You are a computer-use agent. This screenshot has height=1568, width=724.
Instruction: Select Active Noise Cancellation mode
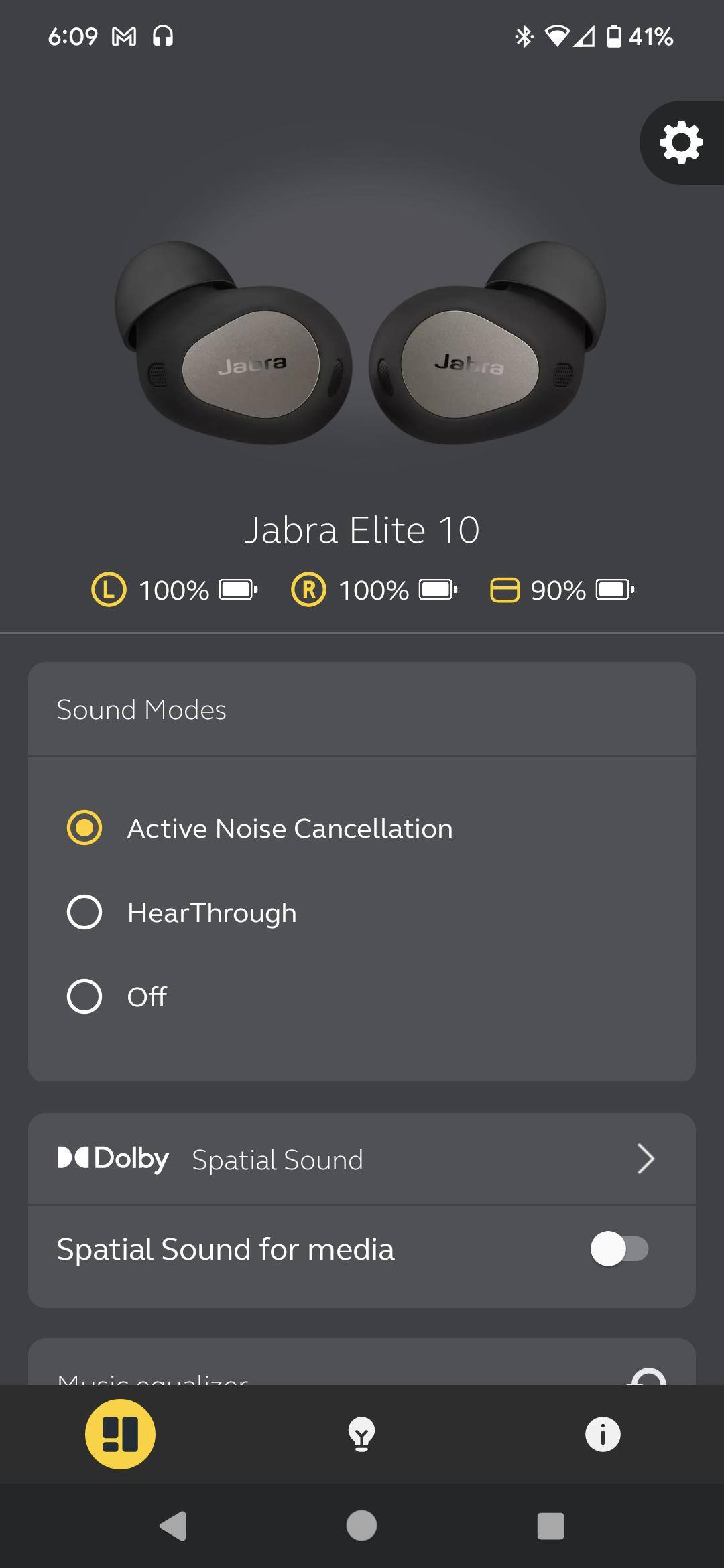pos(84,828)
